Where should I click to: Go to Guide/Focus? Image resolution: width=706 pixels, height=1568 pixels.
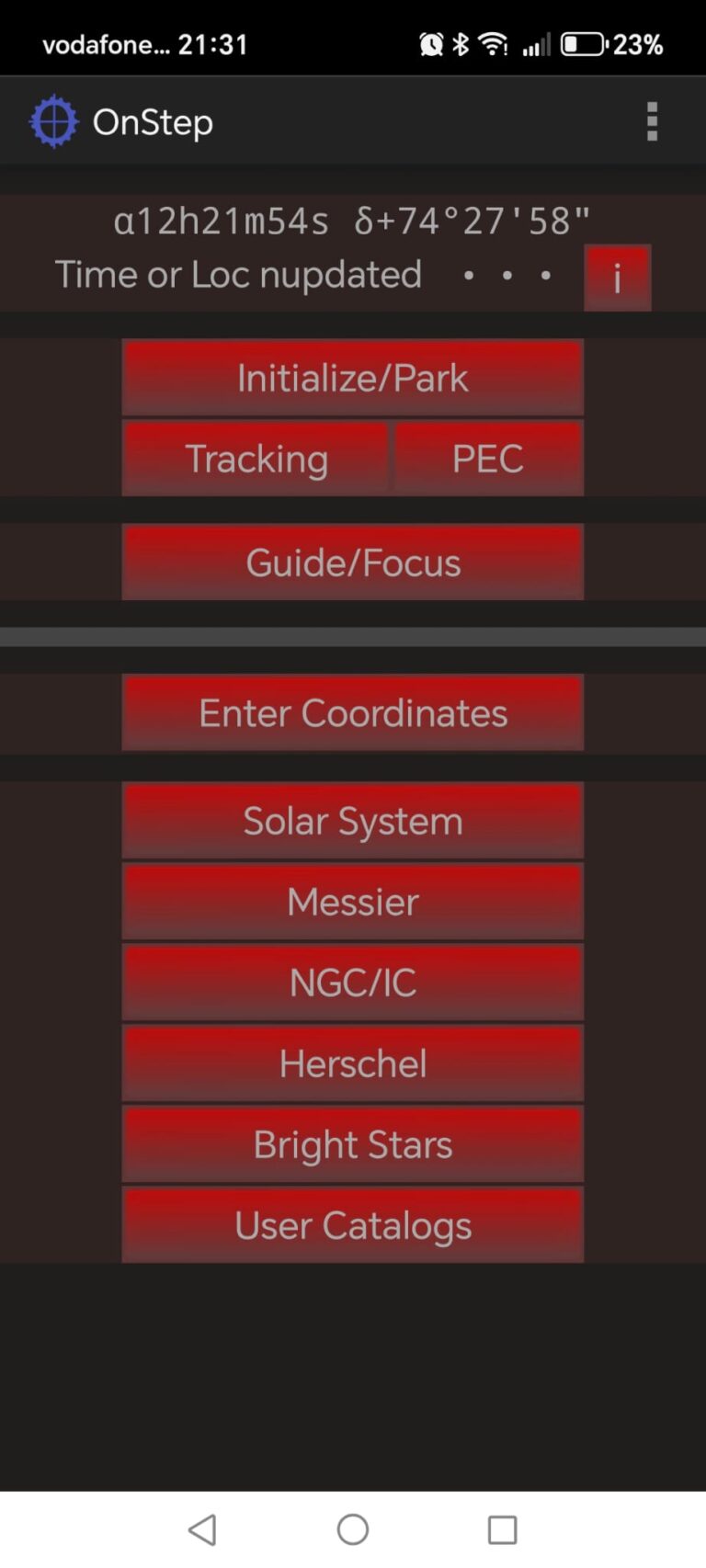(x=353, y=562)
